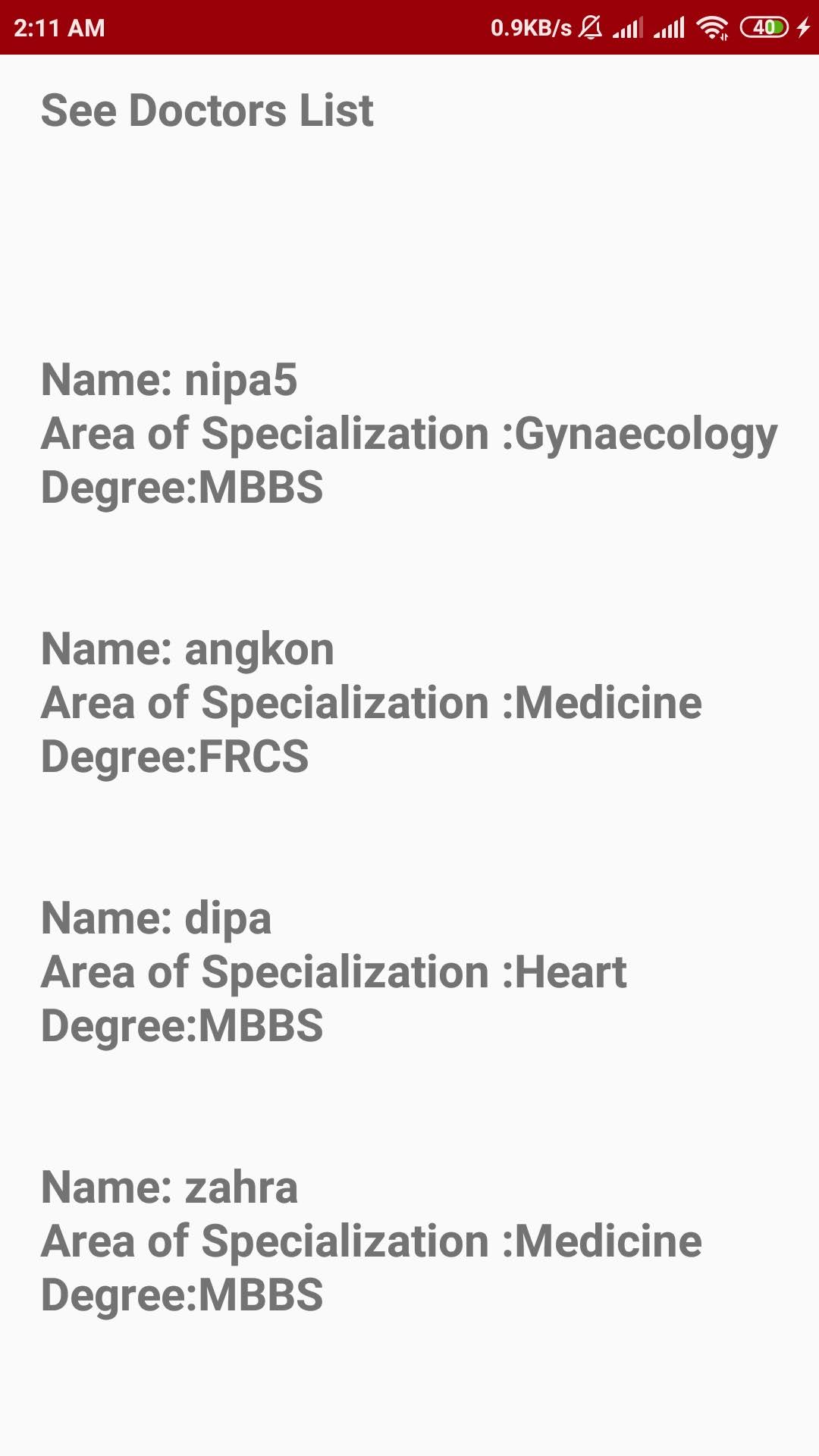Viewport: 819px width, 1456px height.
Task: Open doctor dipa's Heart specialist entry
Action: coord(334,971)
